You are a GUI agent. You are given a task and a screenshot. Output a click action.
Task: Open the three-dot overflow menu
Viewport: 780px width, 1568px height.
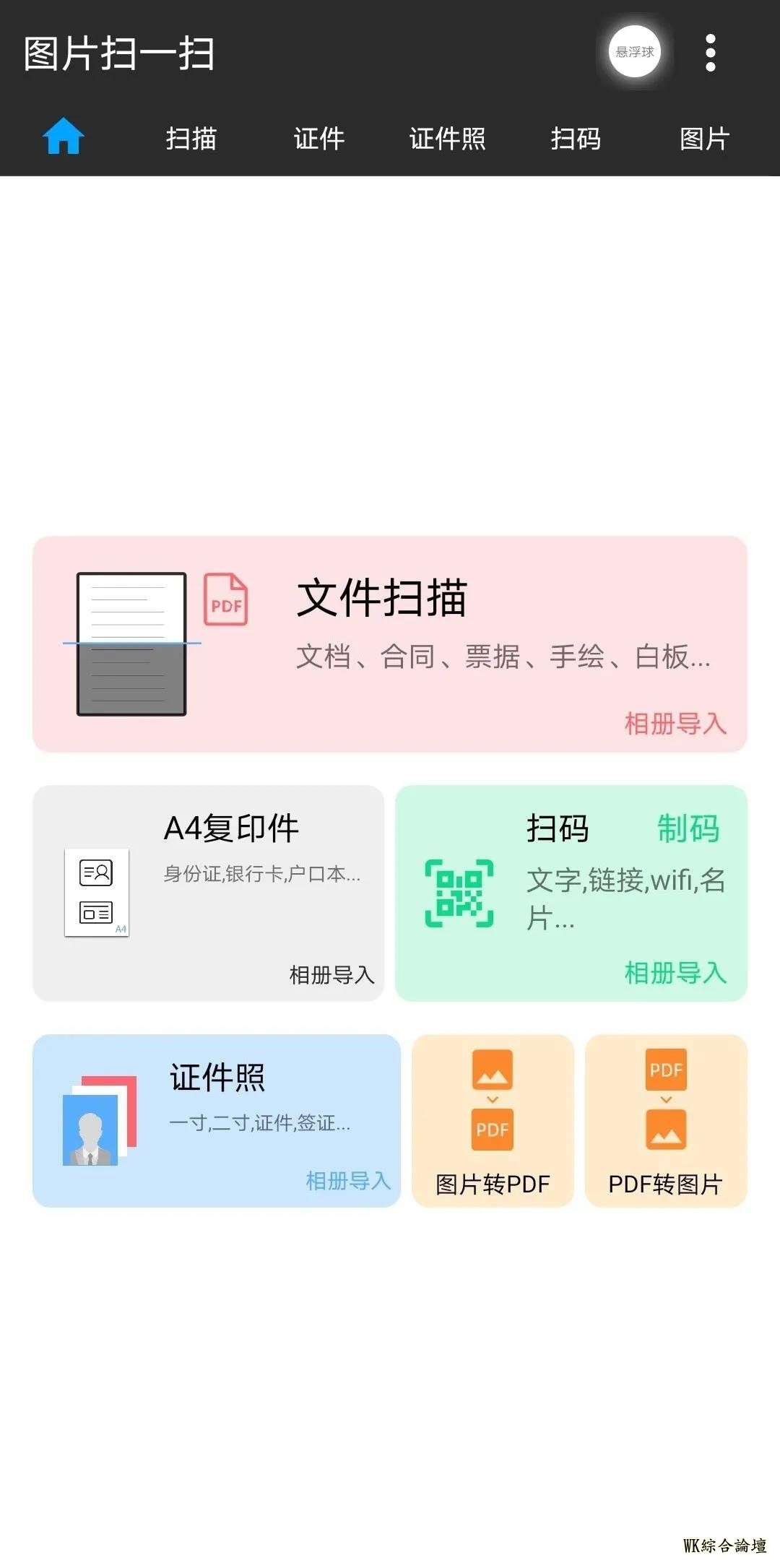(710, 53)
